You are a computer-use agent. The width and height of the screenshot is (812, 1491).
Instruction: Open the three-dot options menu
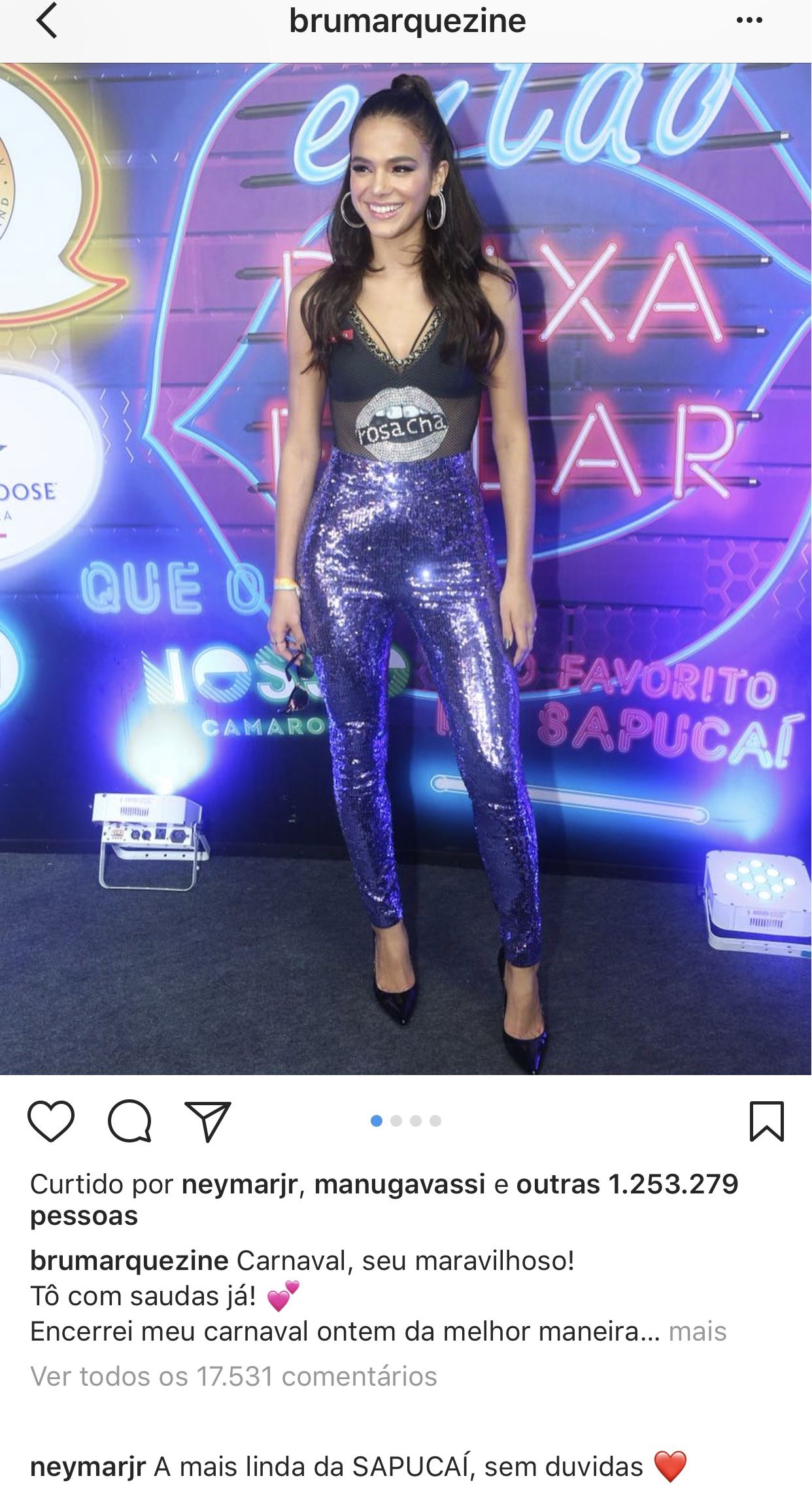point(749,21)
